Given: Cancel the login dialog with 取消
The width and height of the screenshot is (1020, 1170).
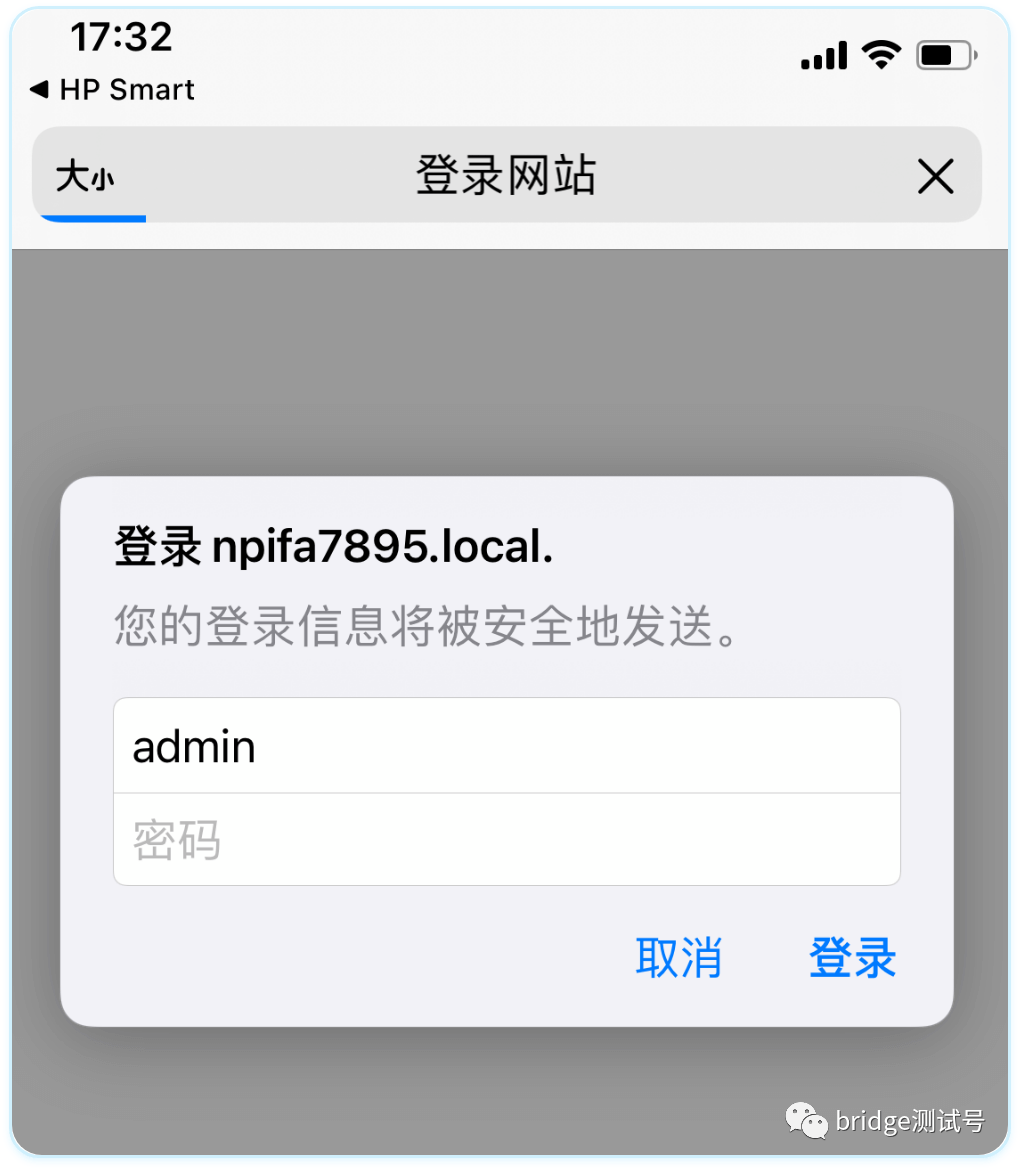Looking at the screenshot, I should click(x=678, y=957).
